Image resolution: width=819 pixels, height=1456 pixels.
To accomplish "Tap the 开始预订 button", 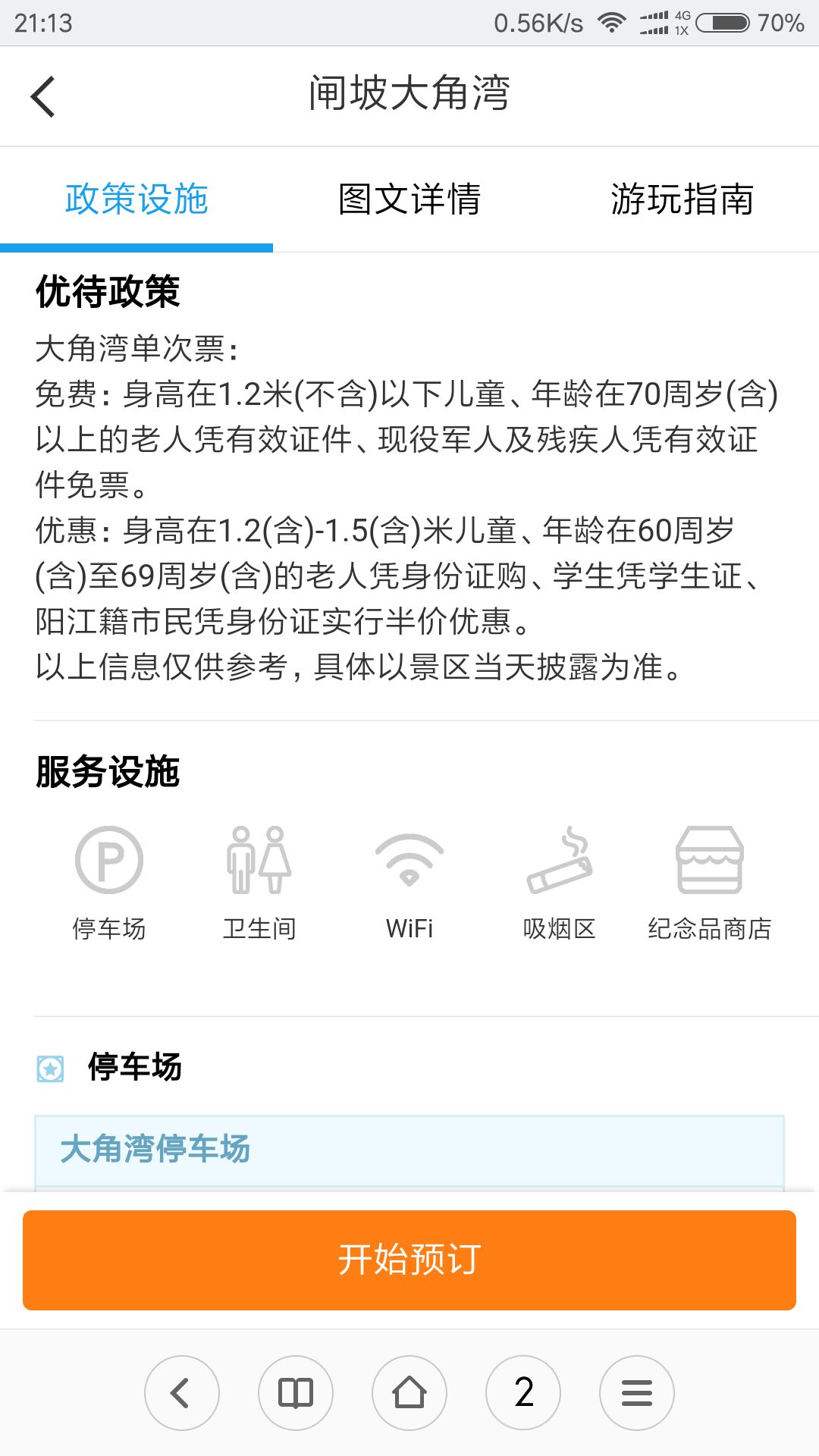I will (409, 1260).
